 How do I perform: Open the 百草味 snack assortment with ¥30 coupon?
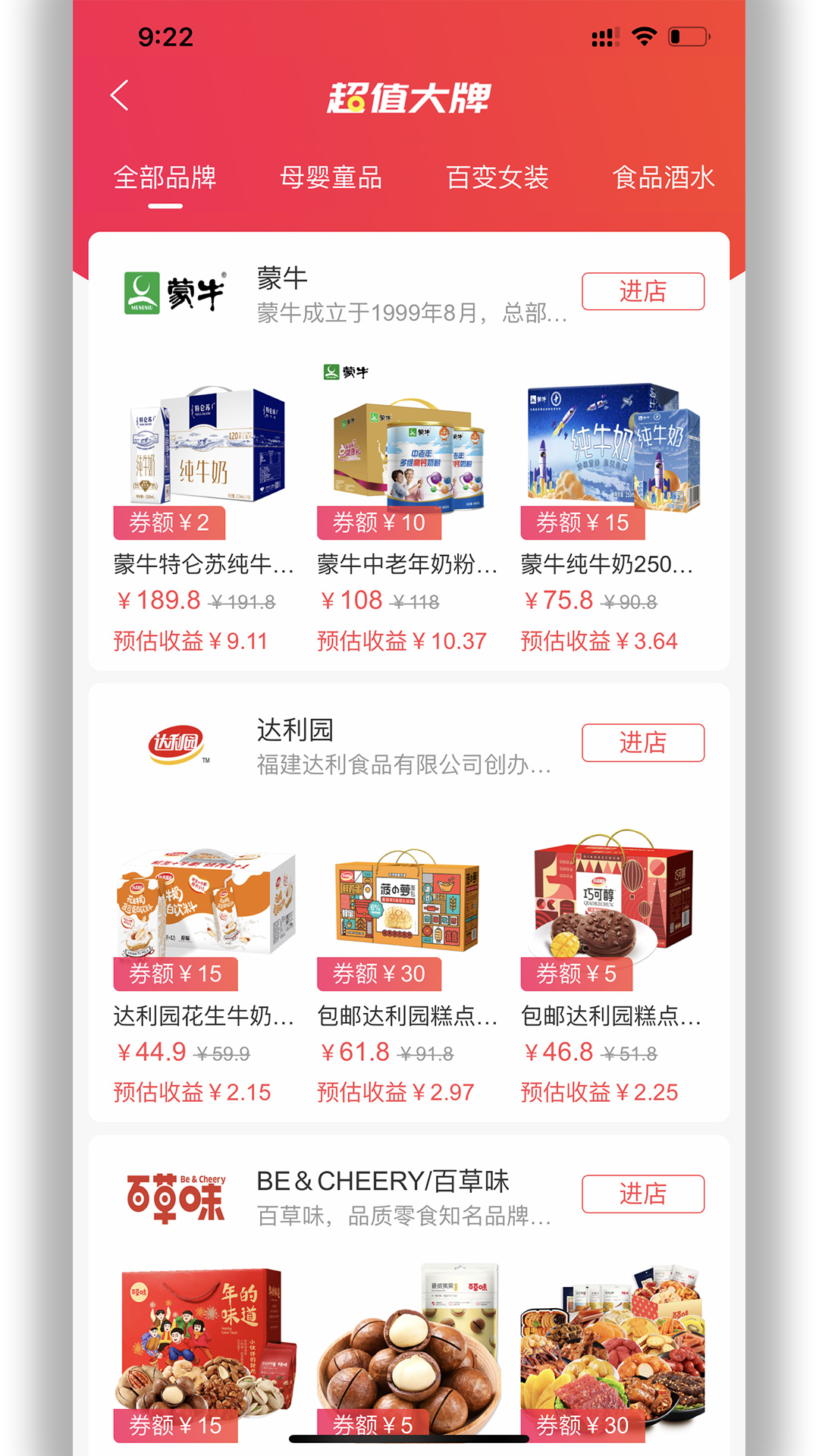click(x=613, y=1353)
